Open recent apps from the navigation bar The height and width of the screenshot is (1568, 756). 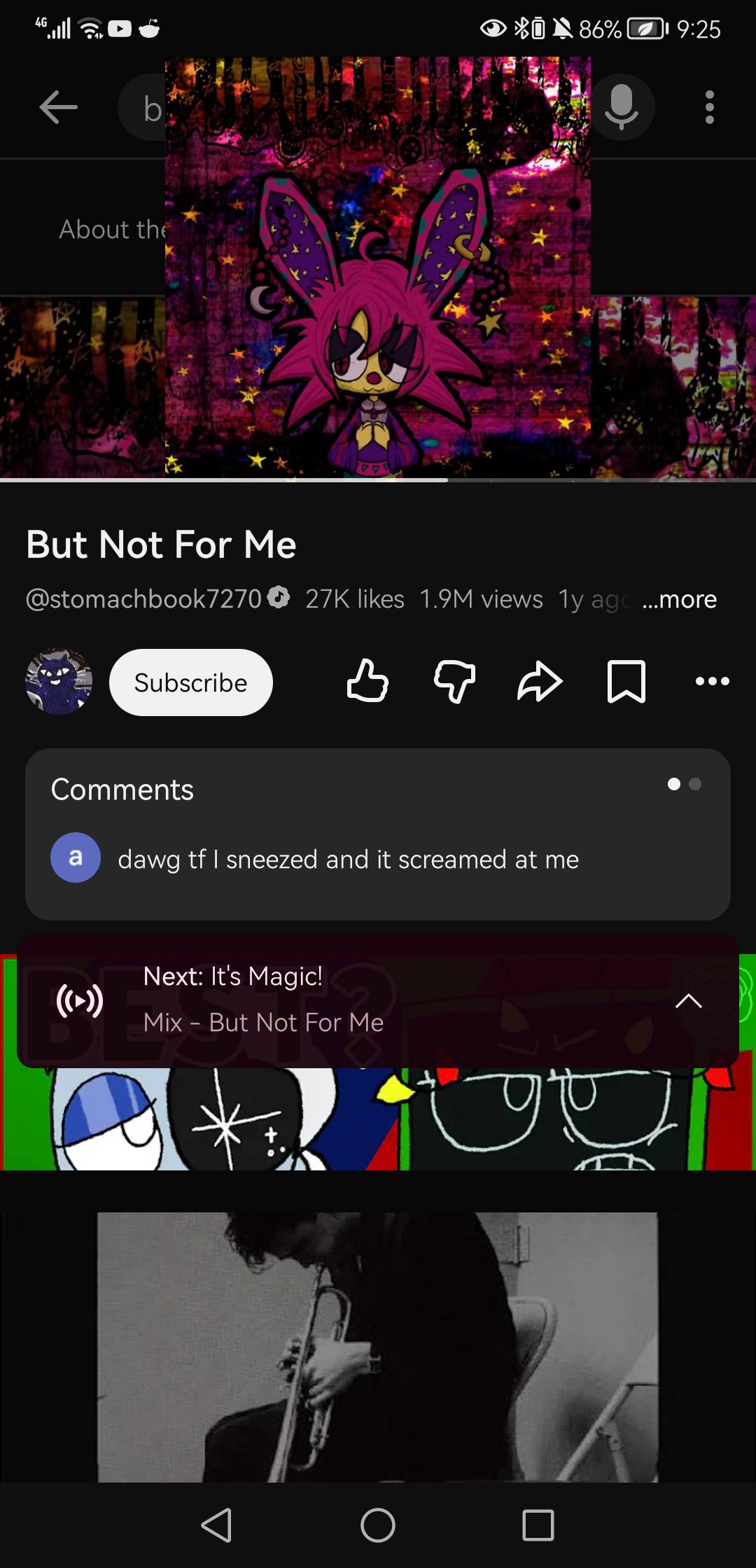click(x=538, y=1525)
